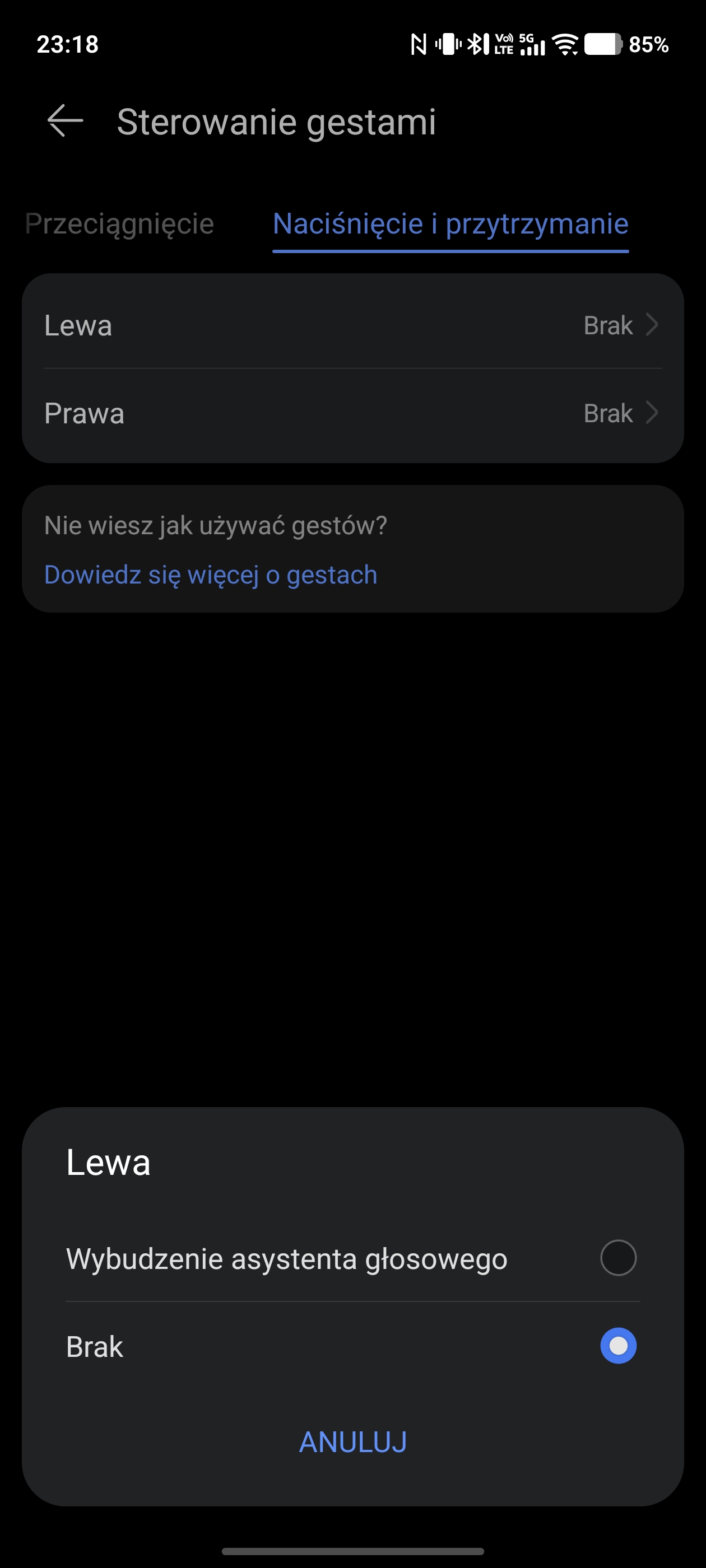Choose the Brak radio option
The height and width of the screenshot is (1568, 706).
[617, 1346]
